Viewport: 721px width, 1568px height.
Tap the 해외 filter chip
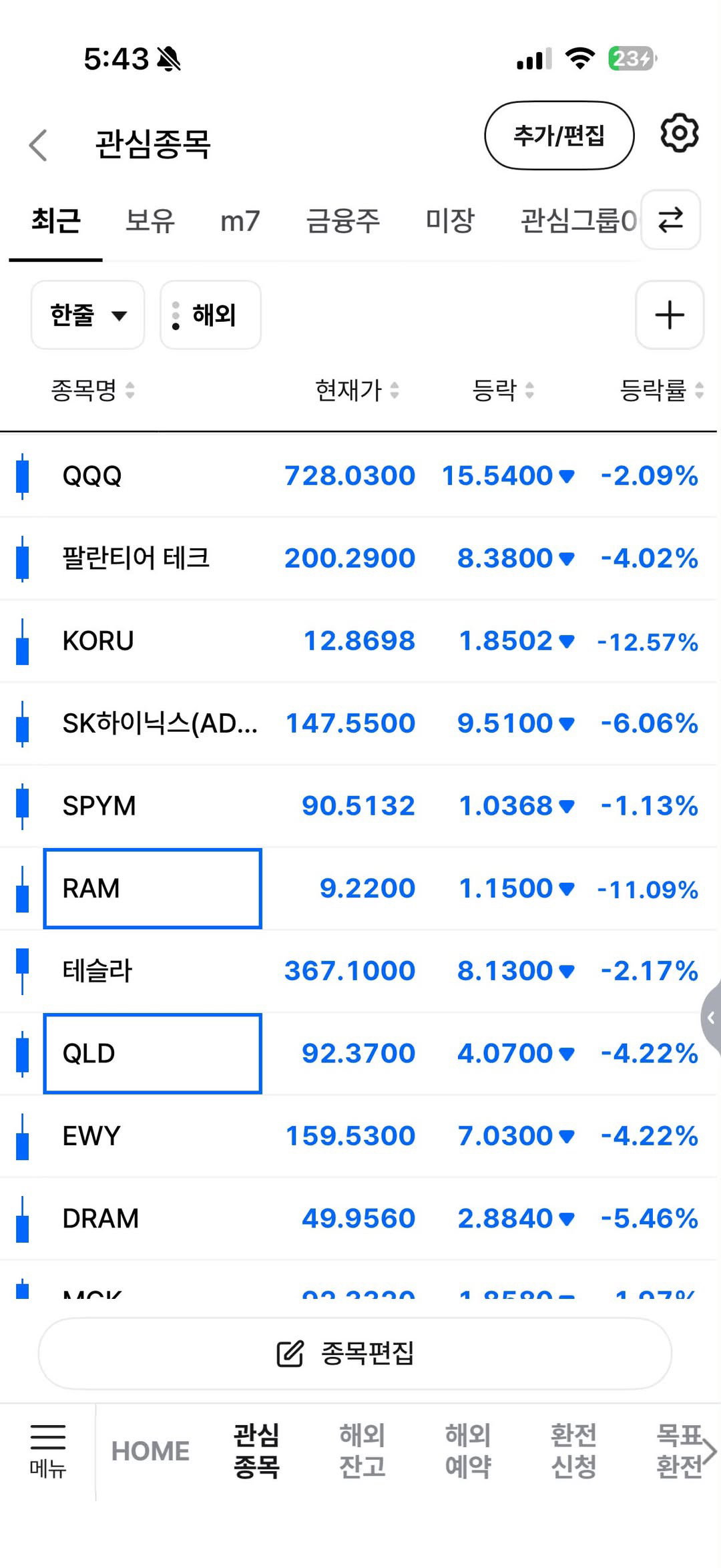point(210,315)
